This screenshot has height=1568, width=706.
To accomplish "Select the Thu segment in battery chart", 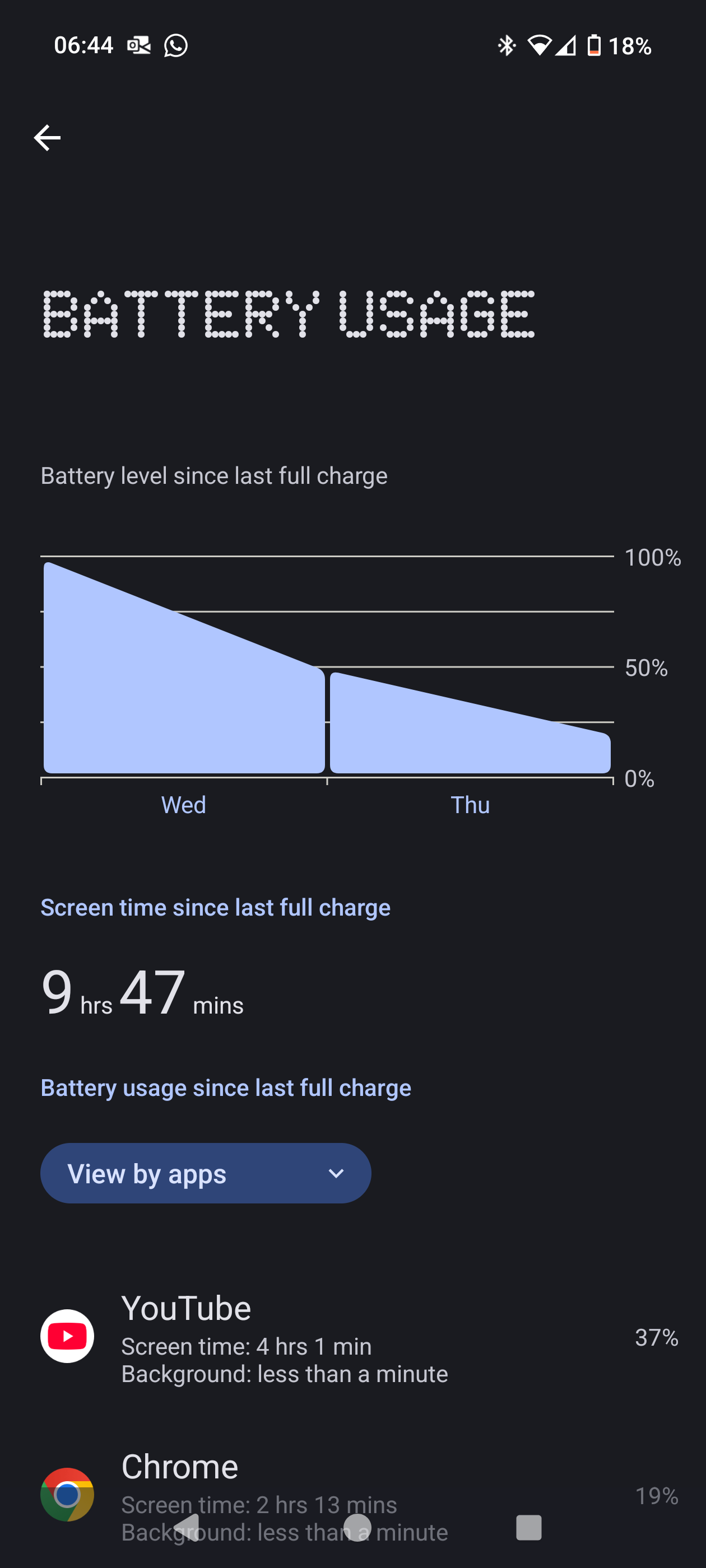I will [x=470, y=730].
